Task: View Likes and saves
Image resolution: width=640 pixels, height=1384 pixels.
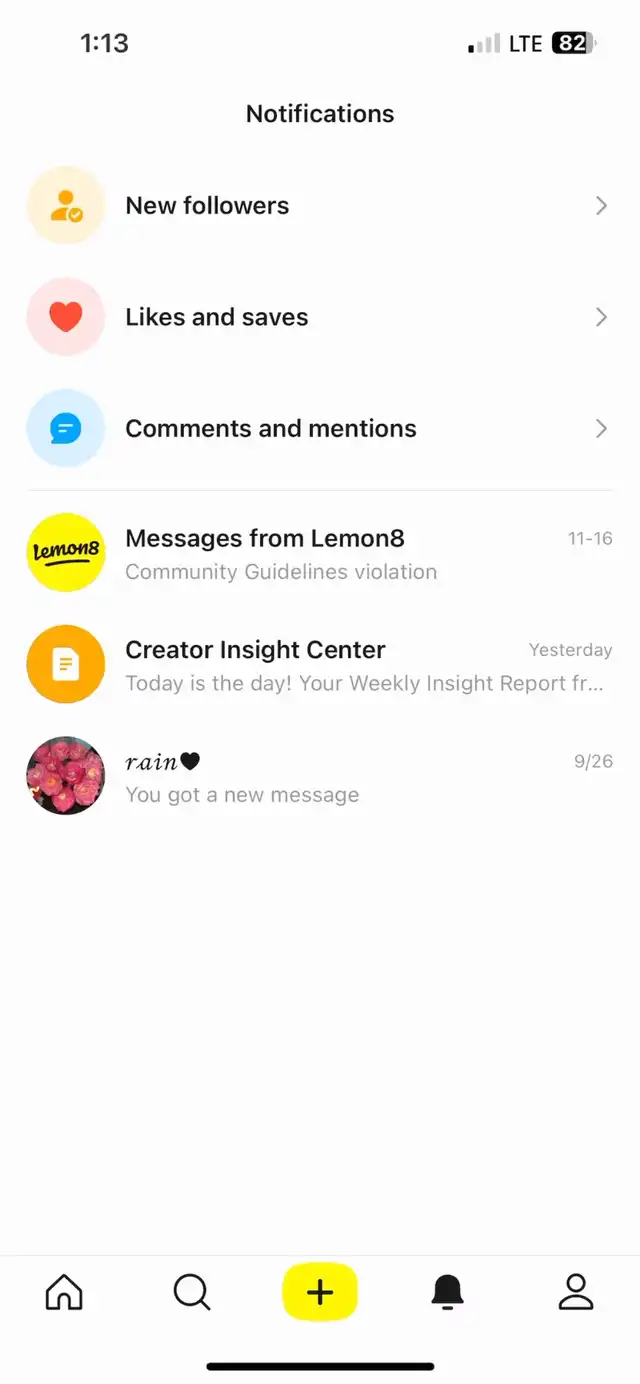Action: [x=318, y=318]
